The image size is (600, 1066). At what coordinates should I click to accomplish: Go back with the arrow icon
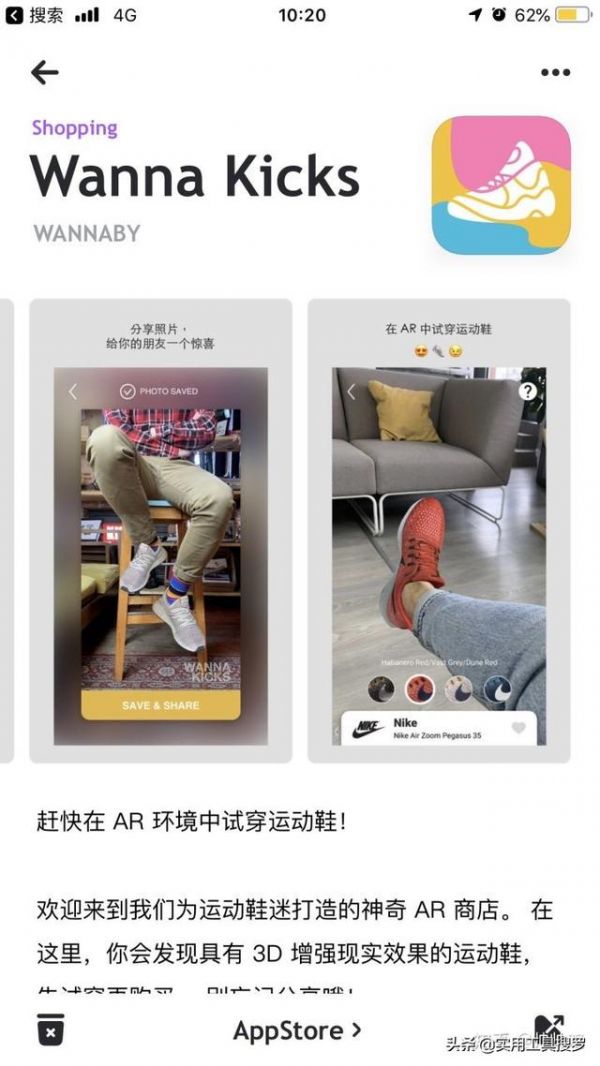pos(45,72)
